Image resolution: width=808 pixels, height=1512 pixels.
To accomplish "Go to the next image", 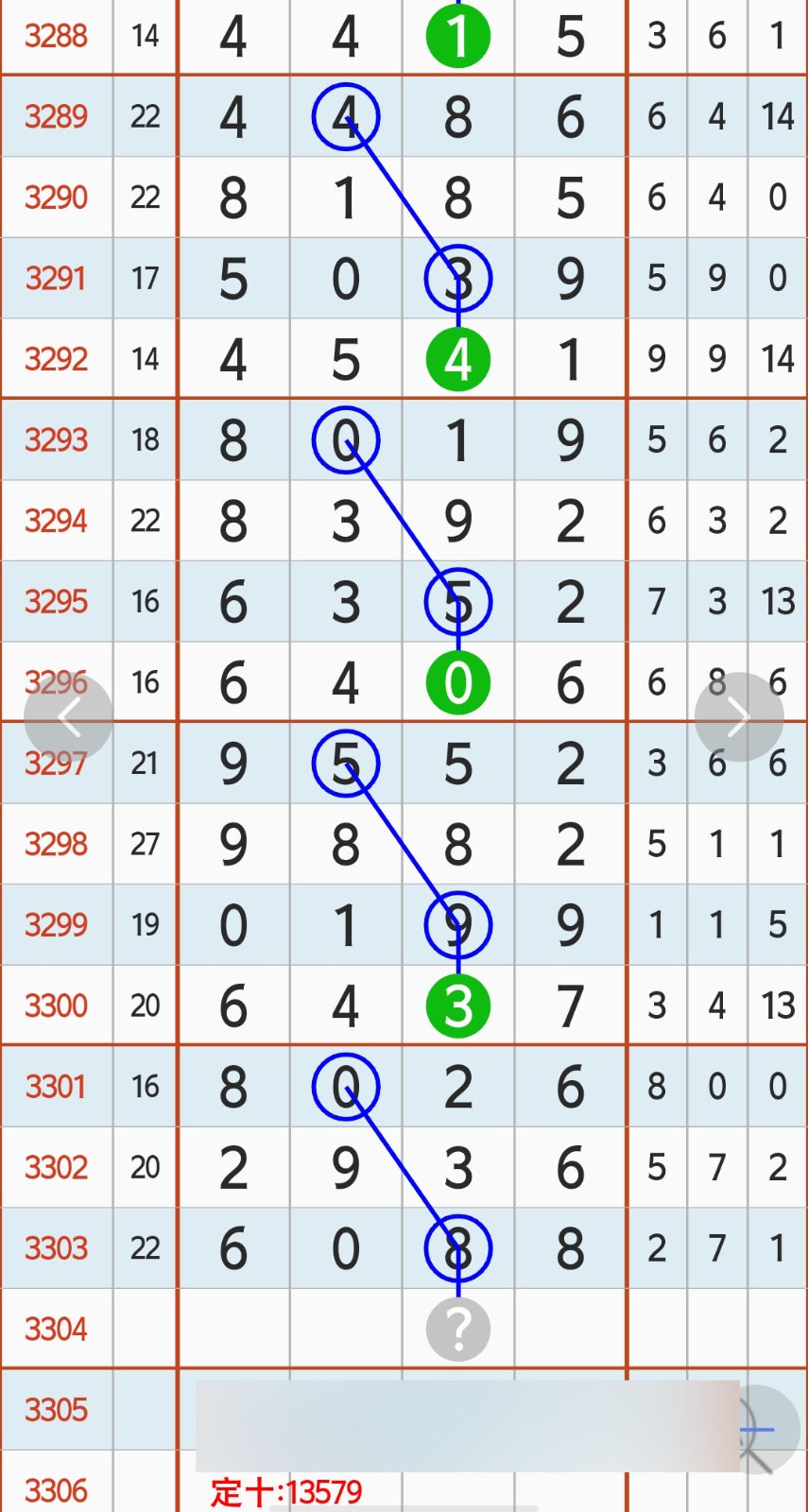I will coord(739,717).
